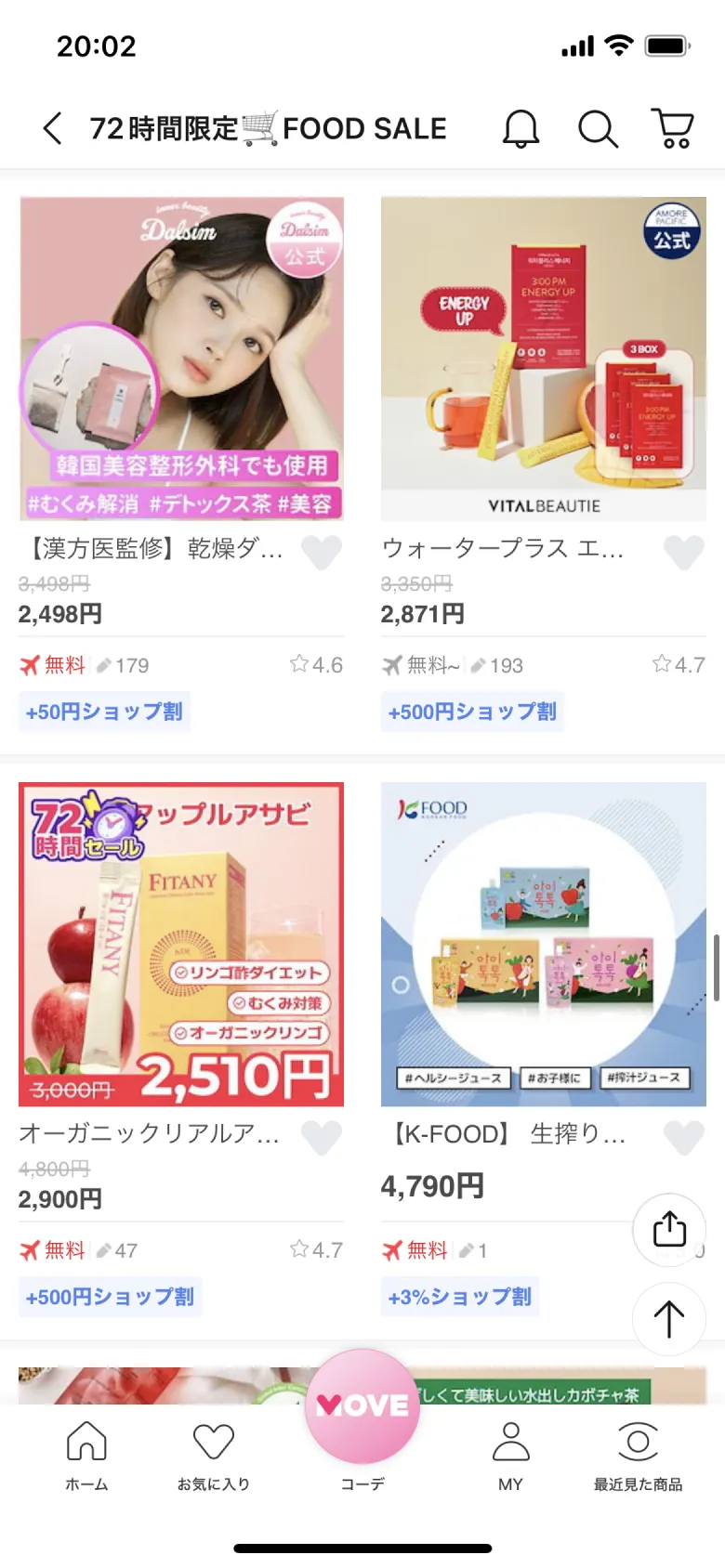Tap the +3%ショップ割 coupon button
725x1568 pixels.
point(460,1296)
